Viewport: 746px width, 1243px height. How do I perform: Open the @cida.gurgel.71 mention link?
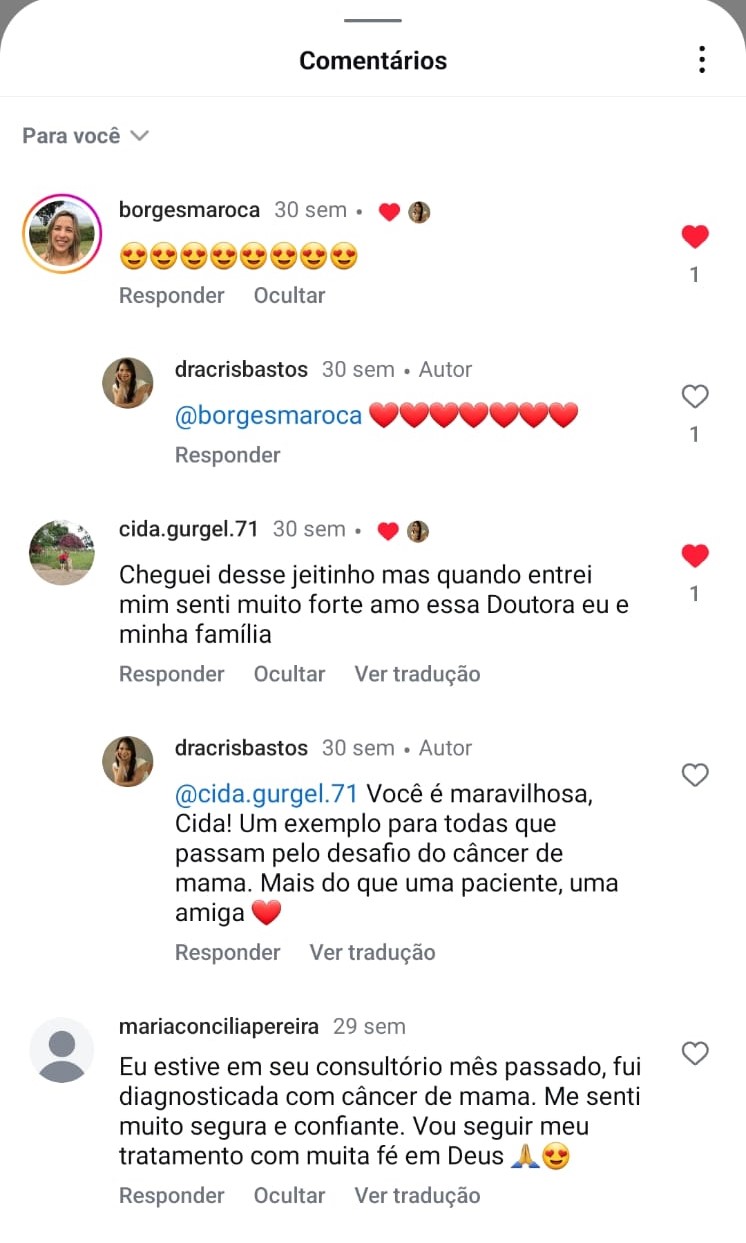(x=266, y=794)
